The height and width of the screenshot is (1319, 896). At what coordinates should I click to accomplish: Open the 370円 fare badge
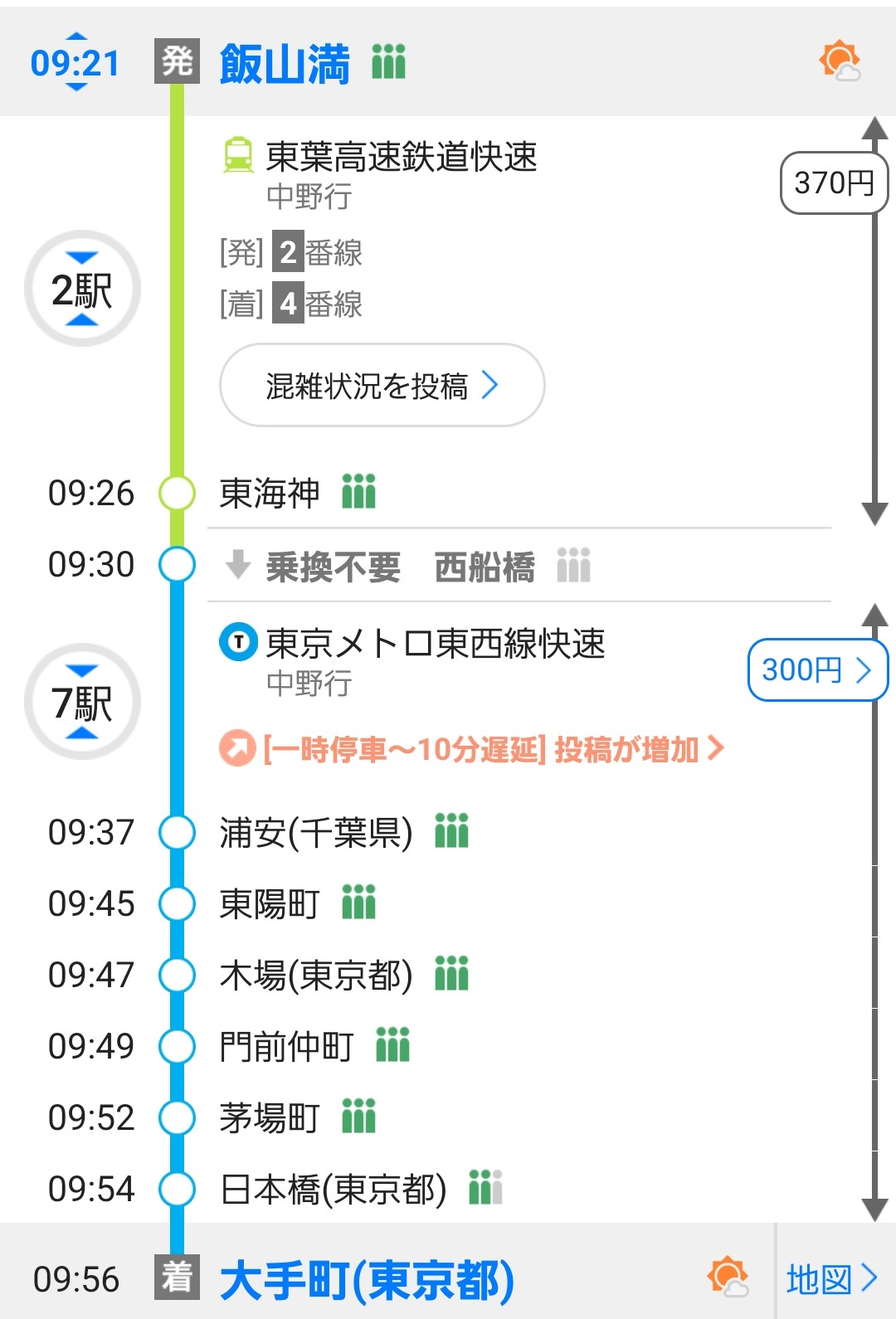(x=833, y=183)
